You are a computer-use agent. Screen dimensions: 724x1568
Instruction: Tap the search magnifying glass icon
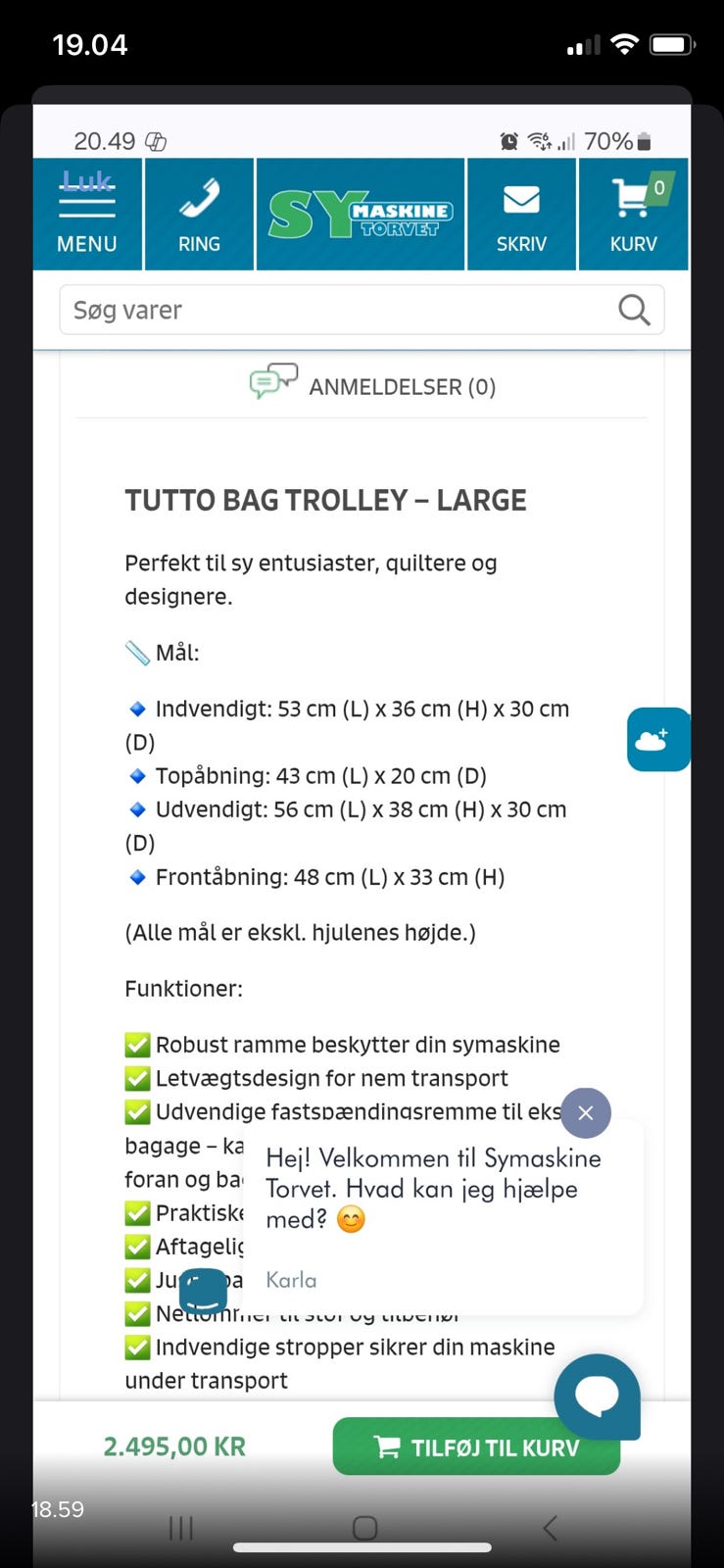tap(634, 310)
